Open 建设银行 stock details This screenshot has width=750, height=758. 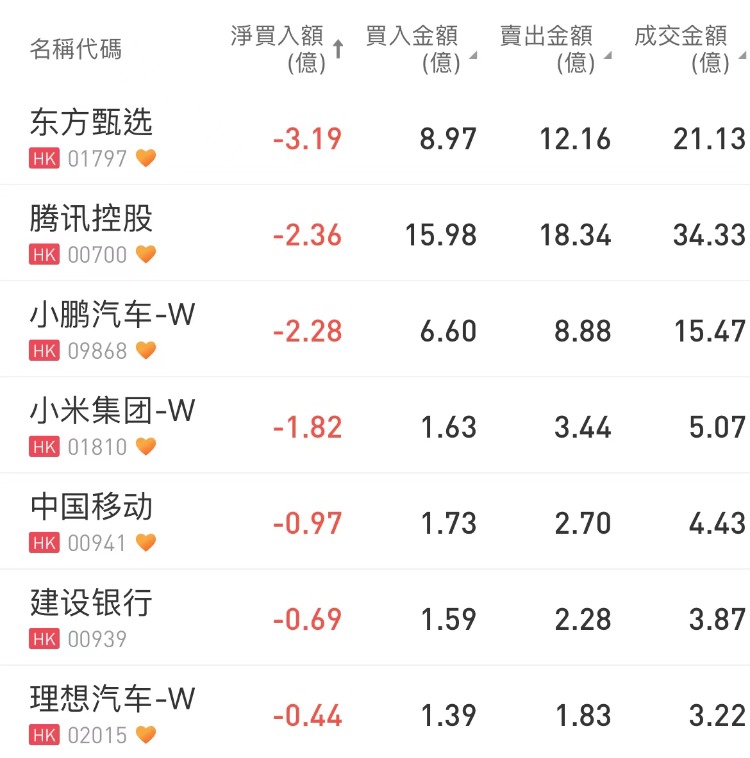coord(92,617)
